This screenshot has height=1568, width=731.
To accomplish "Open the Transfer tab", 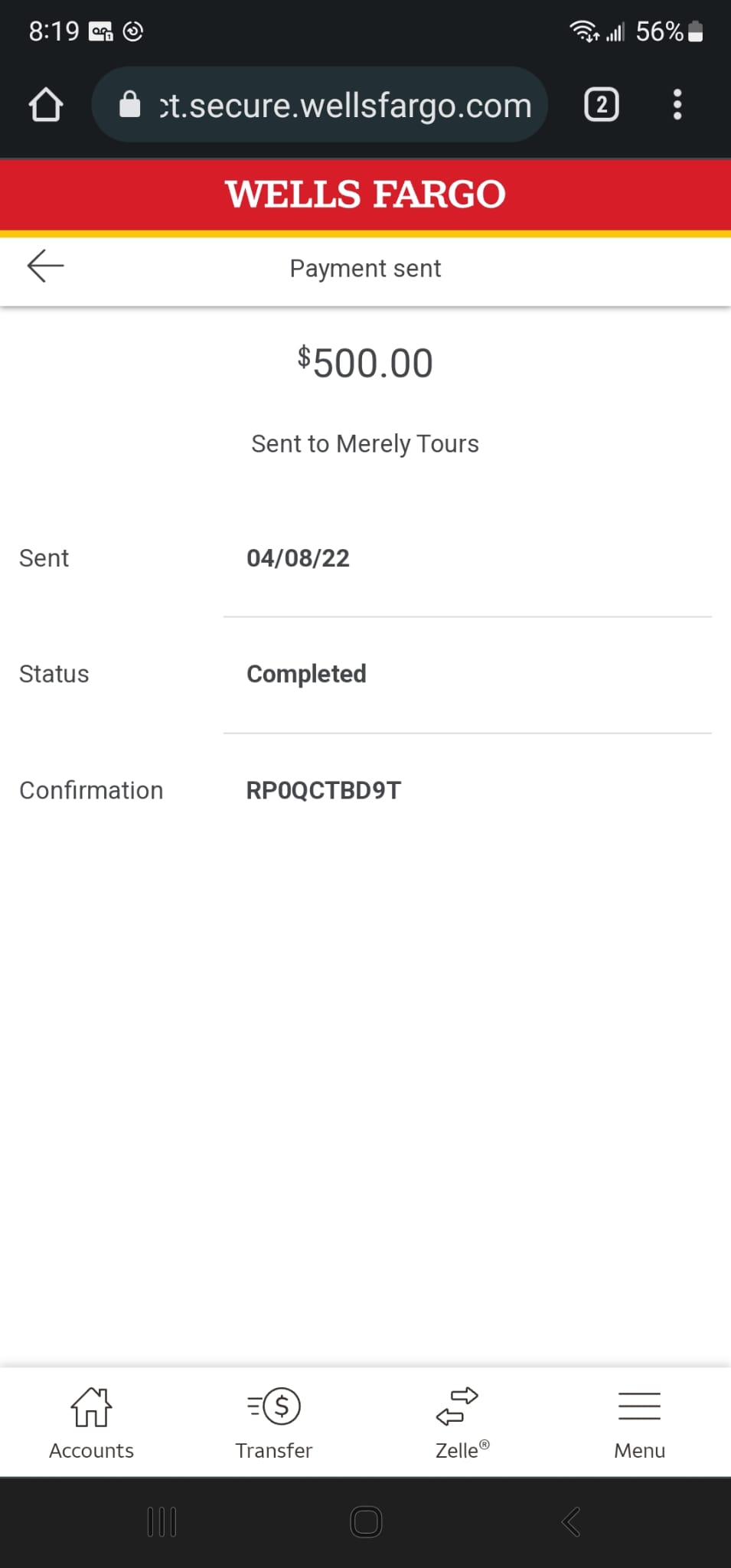I will pyautogui.click(x=274, y=1423).
